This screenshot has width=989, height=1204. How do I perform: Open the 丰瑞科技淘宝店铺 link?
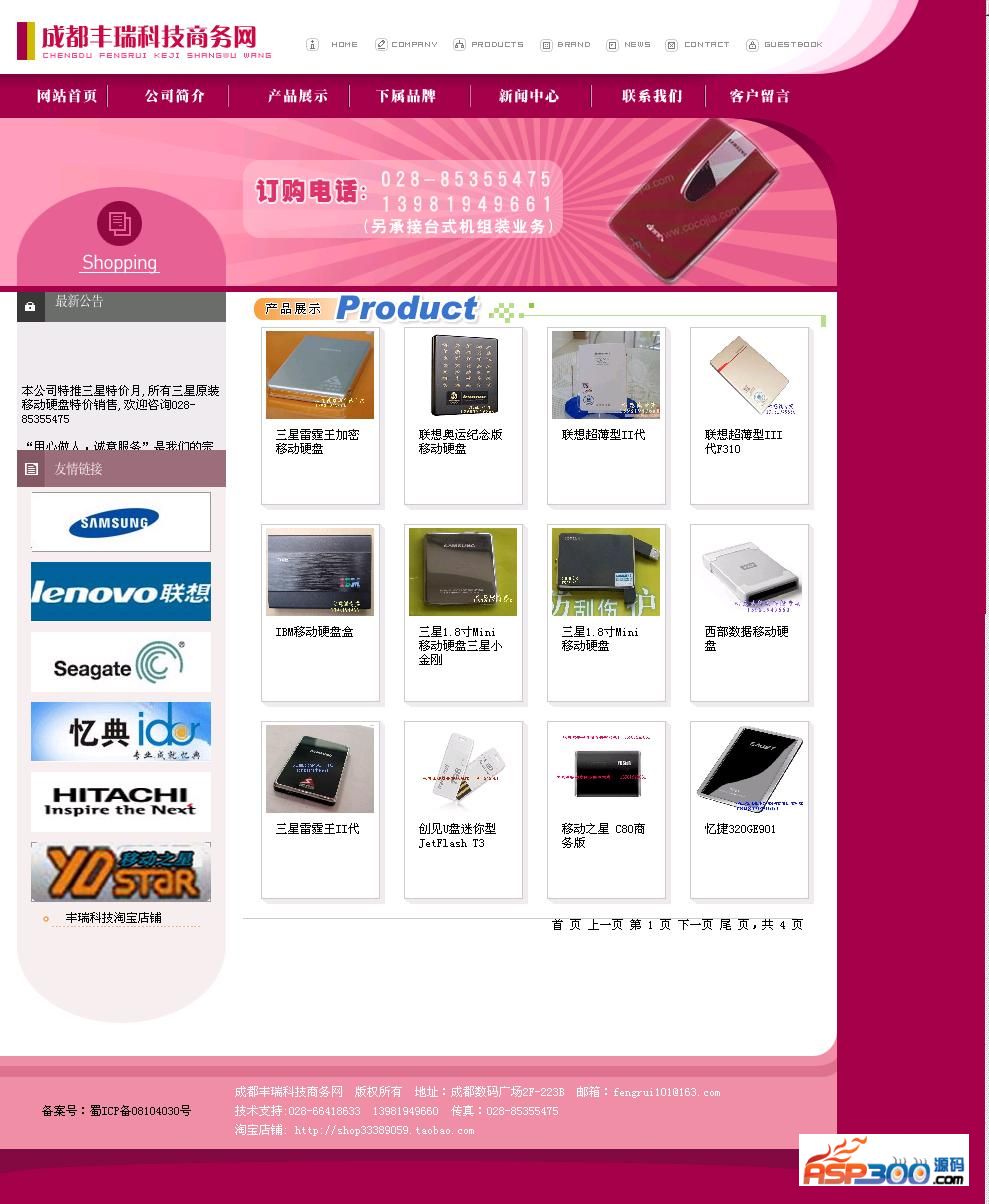click(x=113, y=918)
